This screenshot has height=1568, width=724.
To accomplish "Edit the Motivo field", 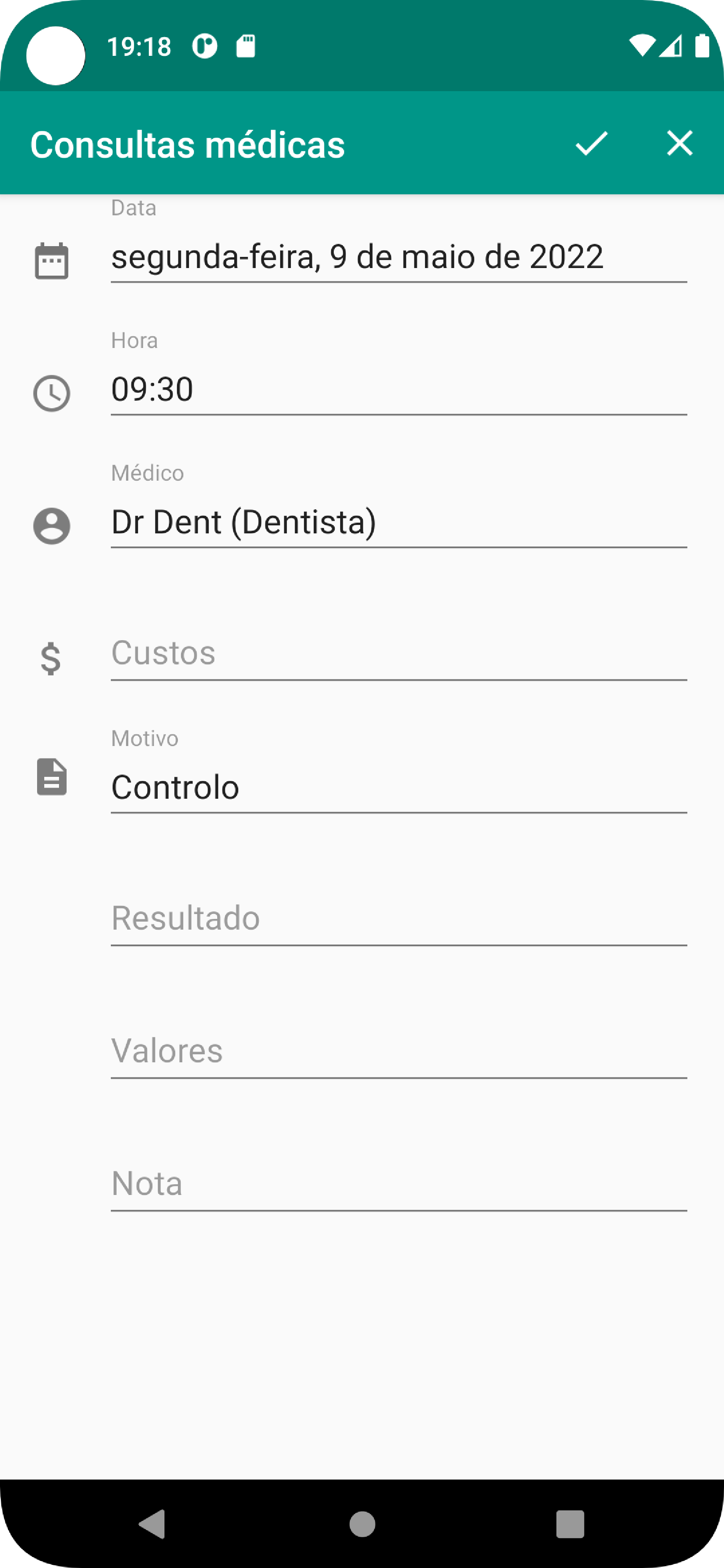I will pyautogui.click(x=398, y=787).
